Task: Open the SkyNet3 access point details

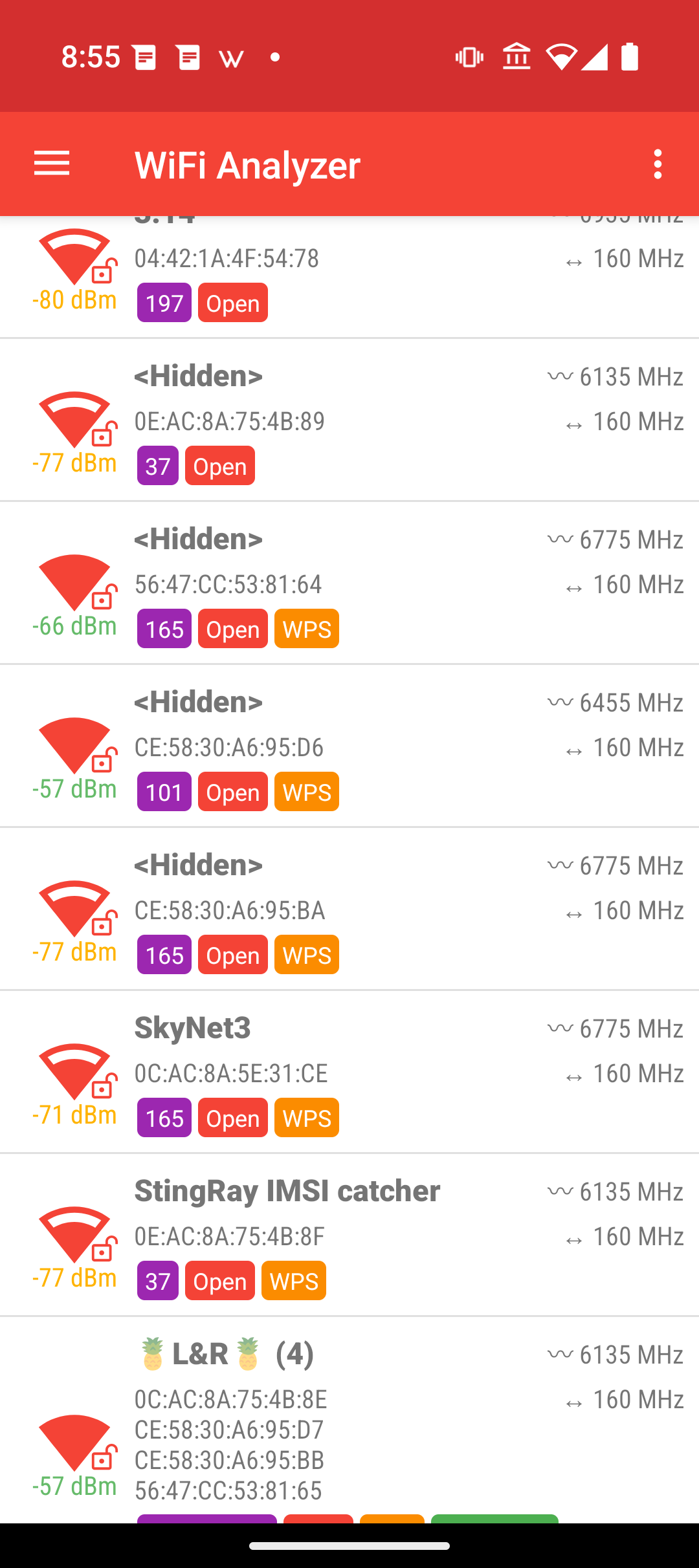Action: pyautogui.click(x=349, y=1073)
